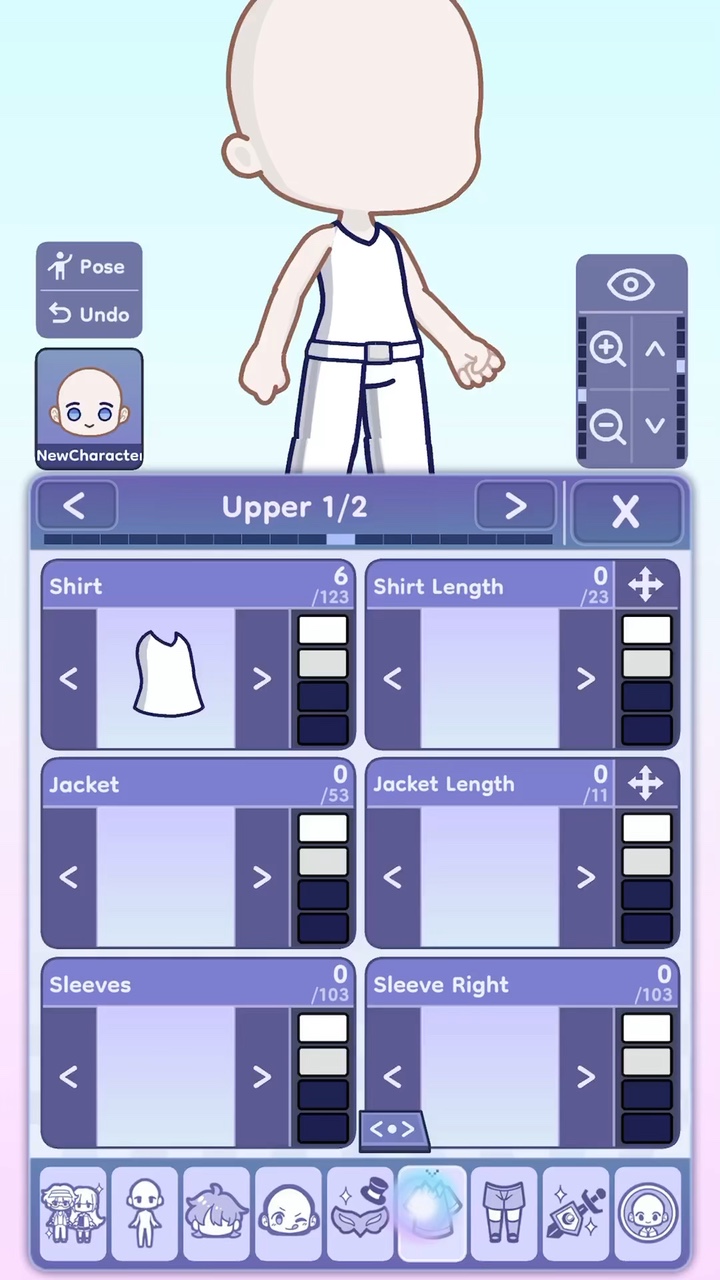The image size is (720, 1280).
Task: Zoom in on the character
Action: 607,349
